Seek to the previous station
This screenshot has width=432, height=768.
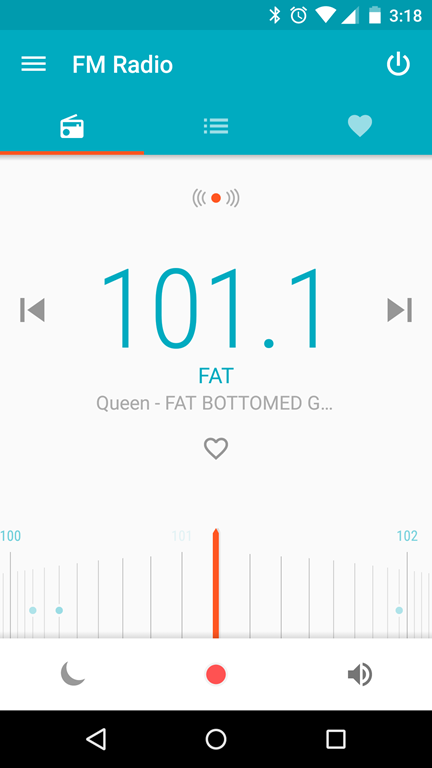(32, 310)
